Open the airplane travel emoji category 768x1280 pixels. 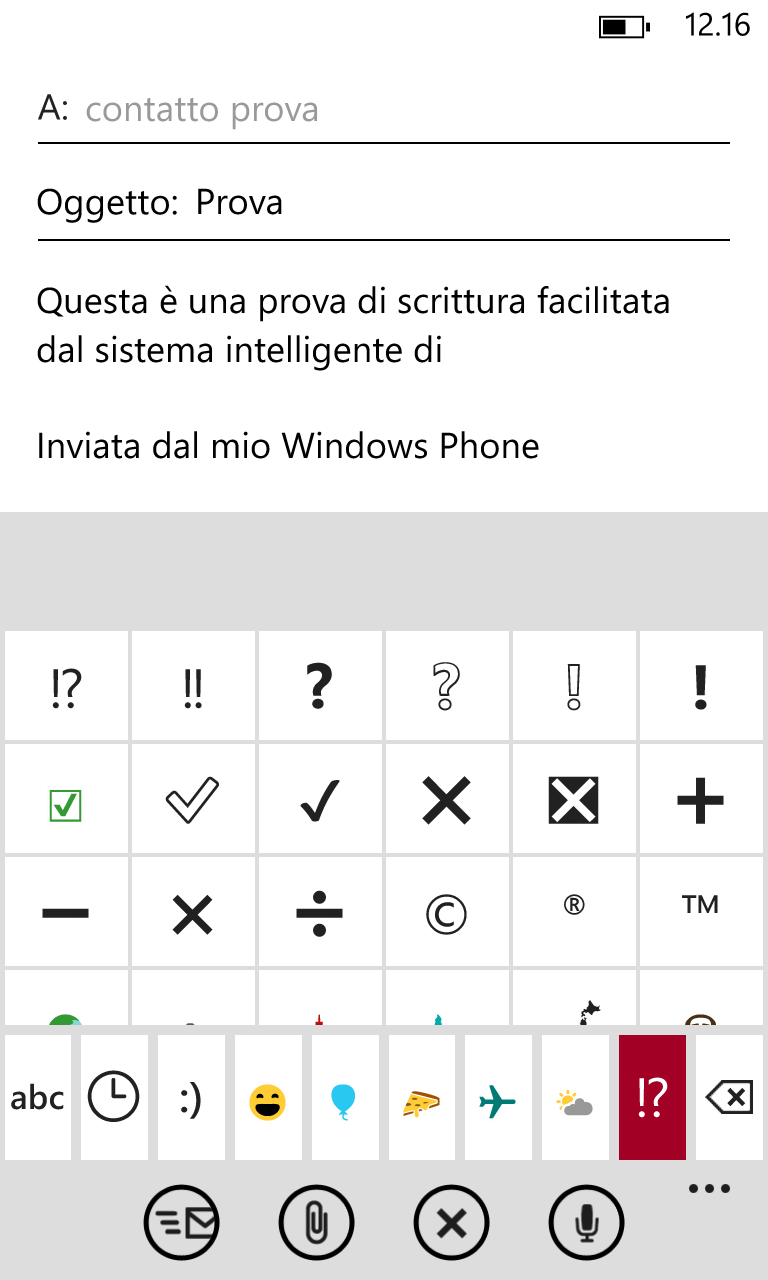498,1098
